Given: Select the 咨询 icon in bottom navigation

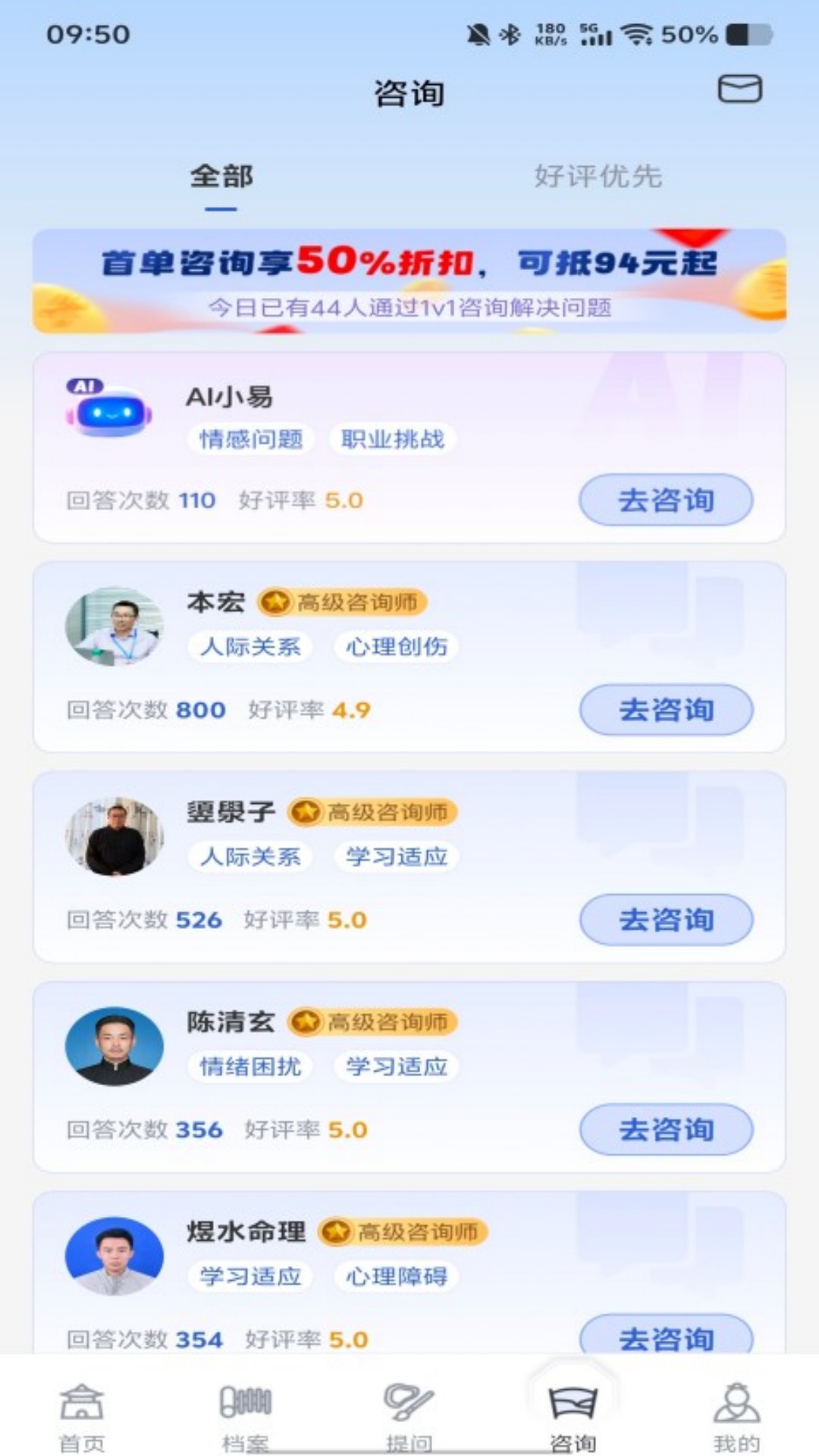Looking at the screenshot, I should tap(573, 1407).
